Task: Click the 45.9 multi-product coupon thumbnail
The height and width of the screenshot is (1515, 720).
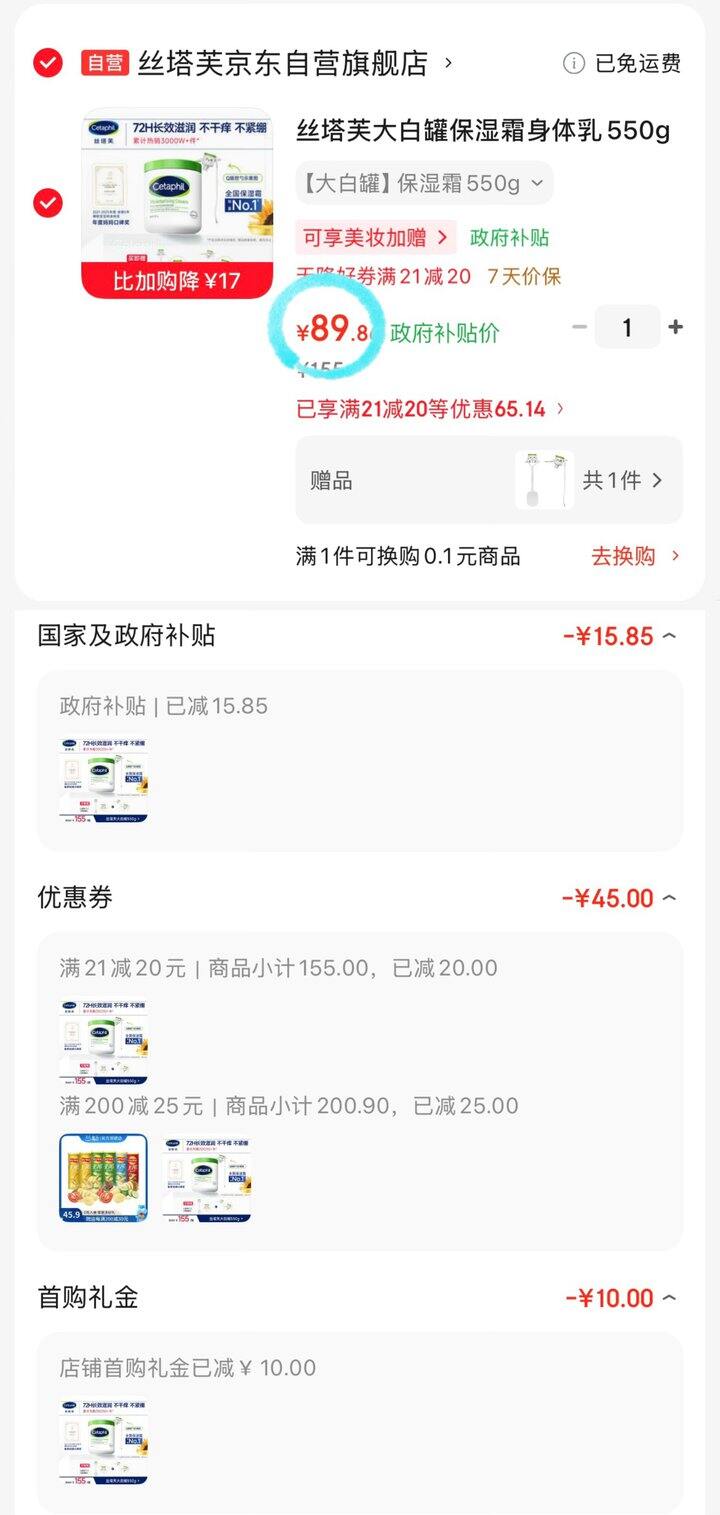Action: tap(107, 1178)
